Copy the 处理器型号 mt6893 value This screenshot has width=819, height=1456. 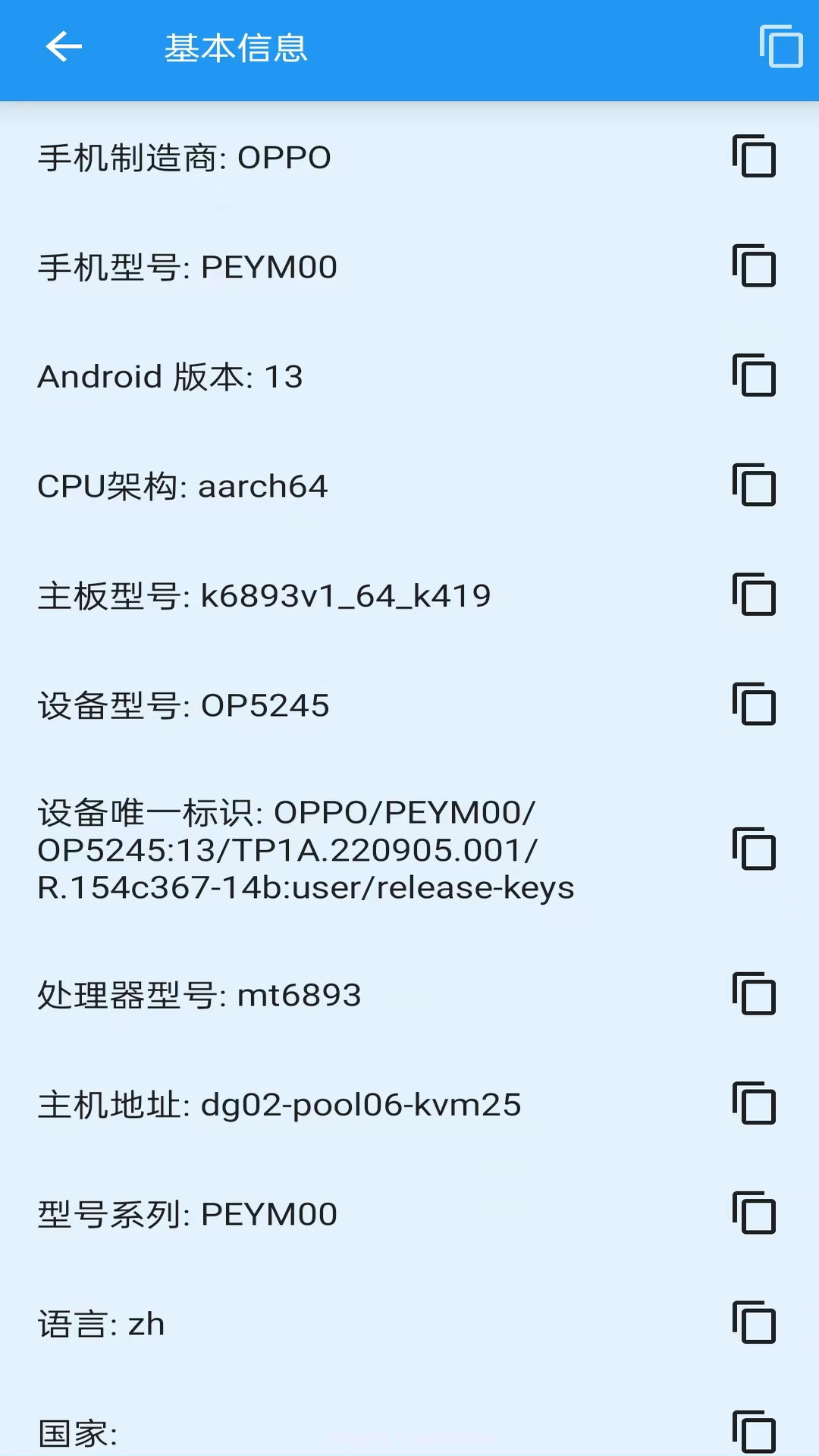coord(755,995)
